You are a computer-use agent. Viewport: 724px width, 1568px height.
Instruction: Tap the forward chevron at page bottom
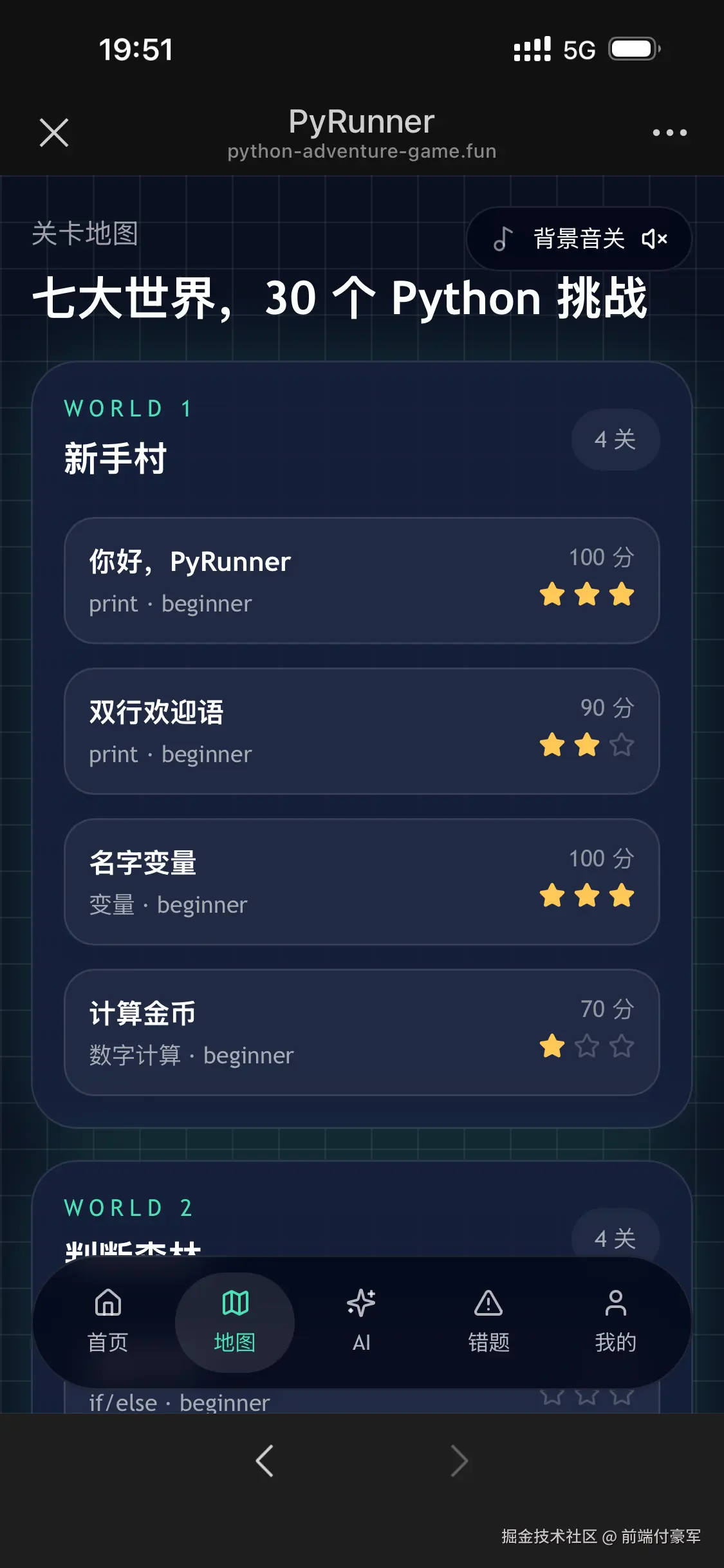(x=459, y=1460)
